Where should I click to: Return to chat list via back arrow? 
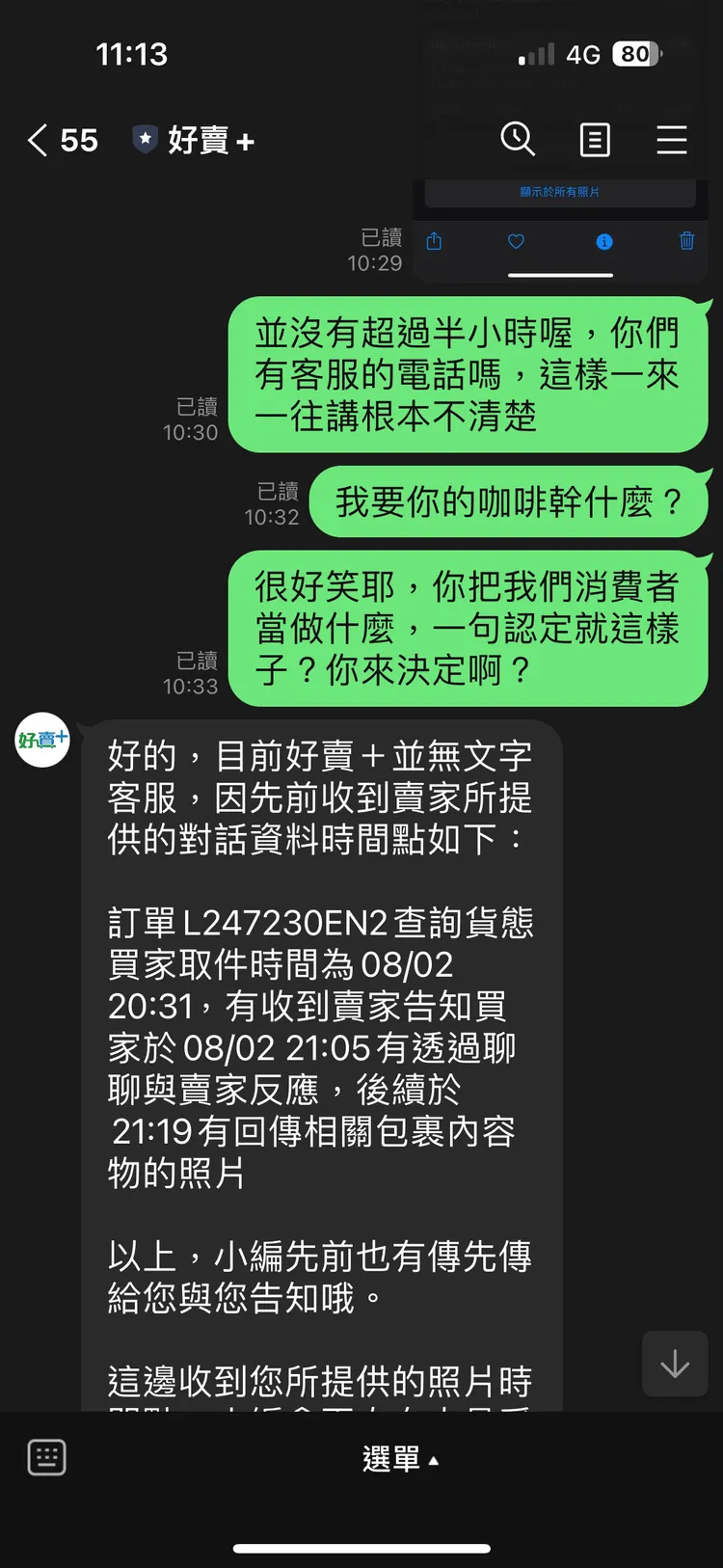[x=37, y=140]
